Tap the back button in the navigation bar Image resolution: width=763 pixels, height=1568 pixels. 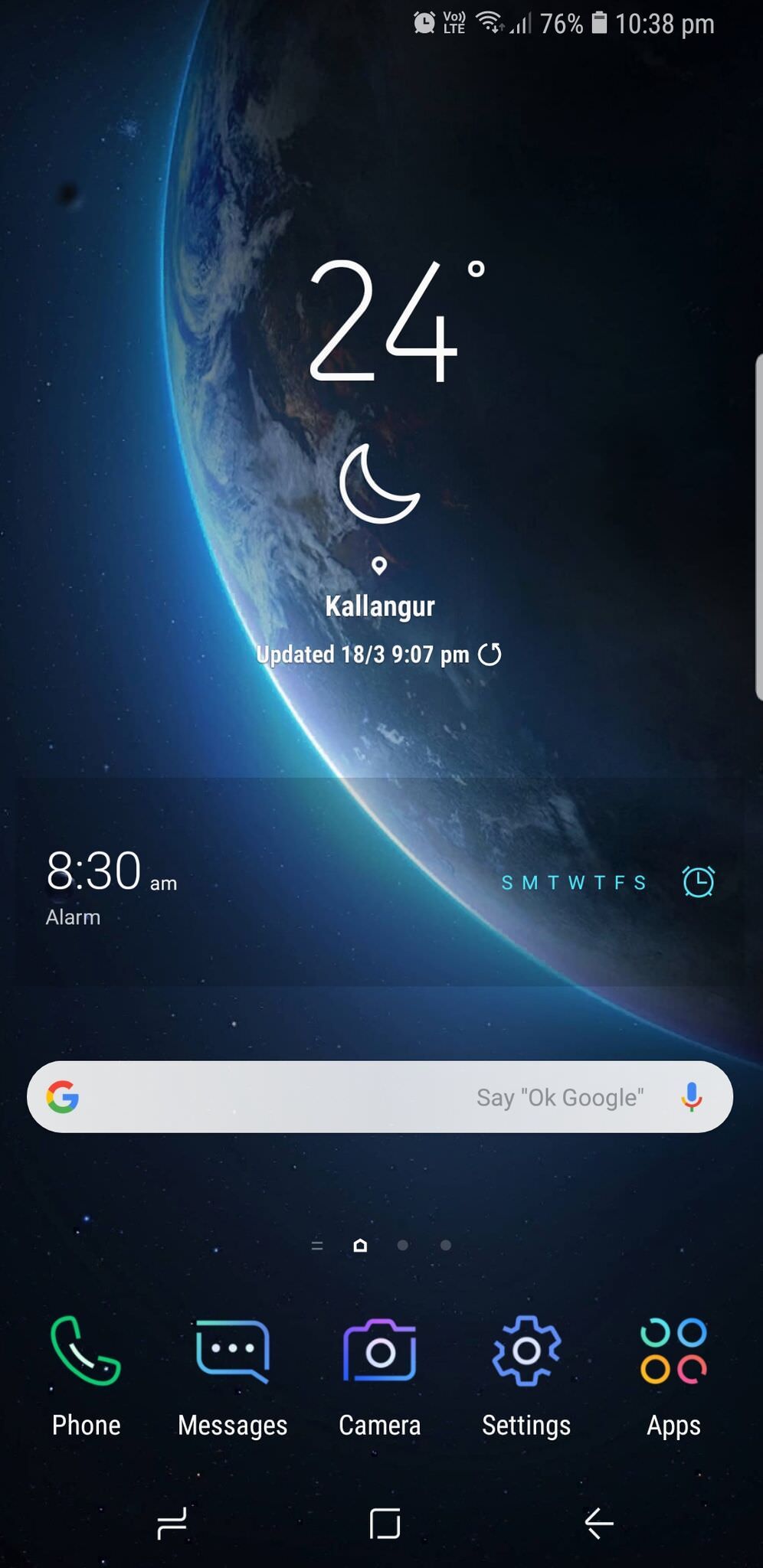(x=599, y=1524)
